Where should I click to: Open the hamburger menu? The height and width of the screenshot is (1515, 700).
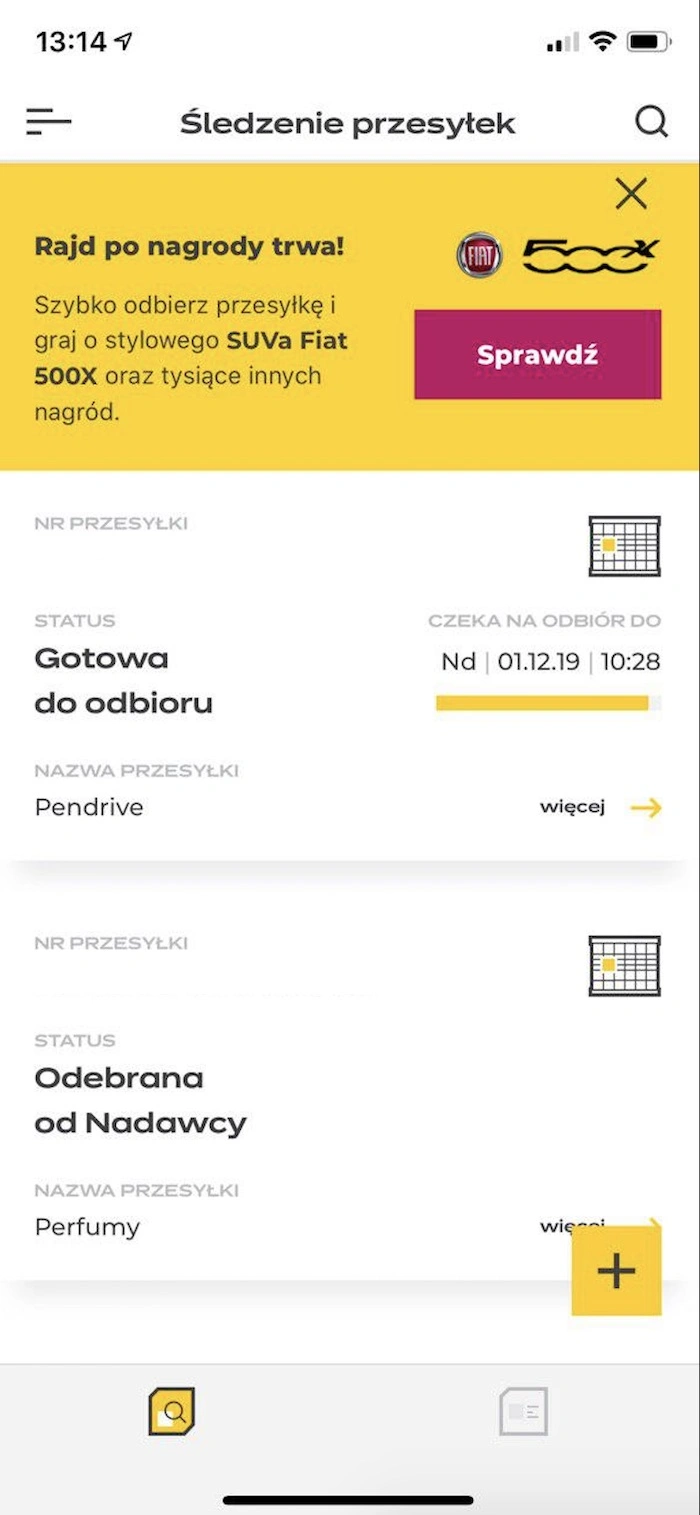[x=48, y=122]
